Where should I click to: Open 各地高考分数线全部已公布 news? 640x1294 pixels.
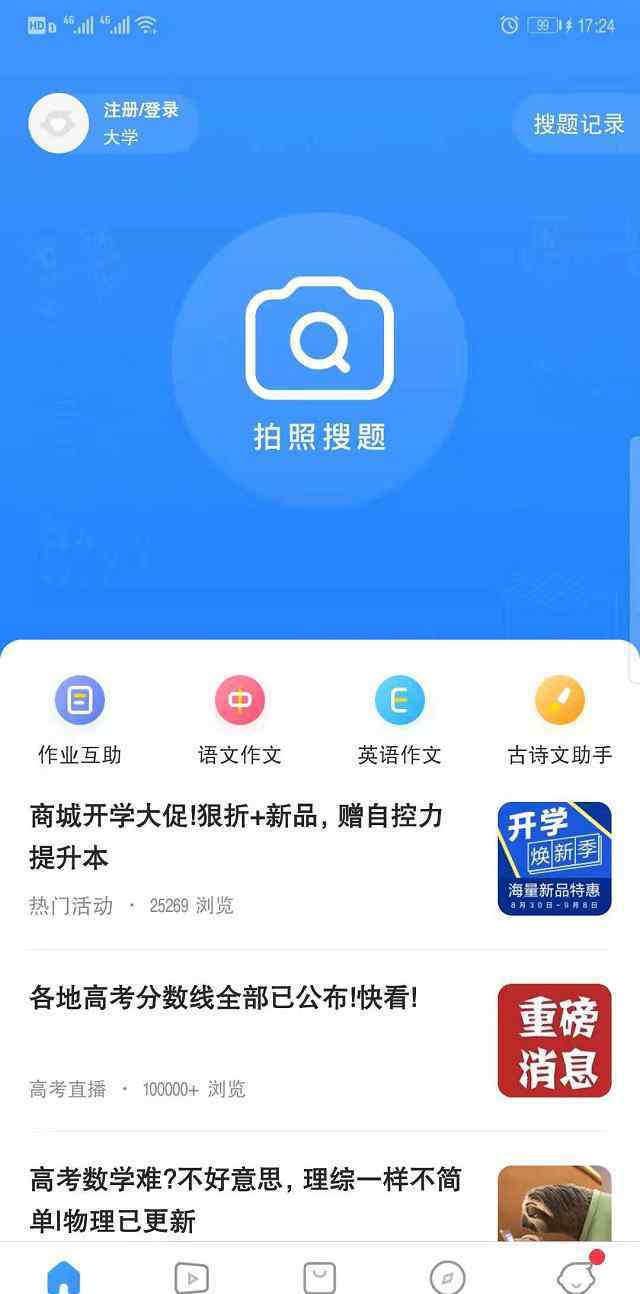[224, 997]
